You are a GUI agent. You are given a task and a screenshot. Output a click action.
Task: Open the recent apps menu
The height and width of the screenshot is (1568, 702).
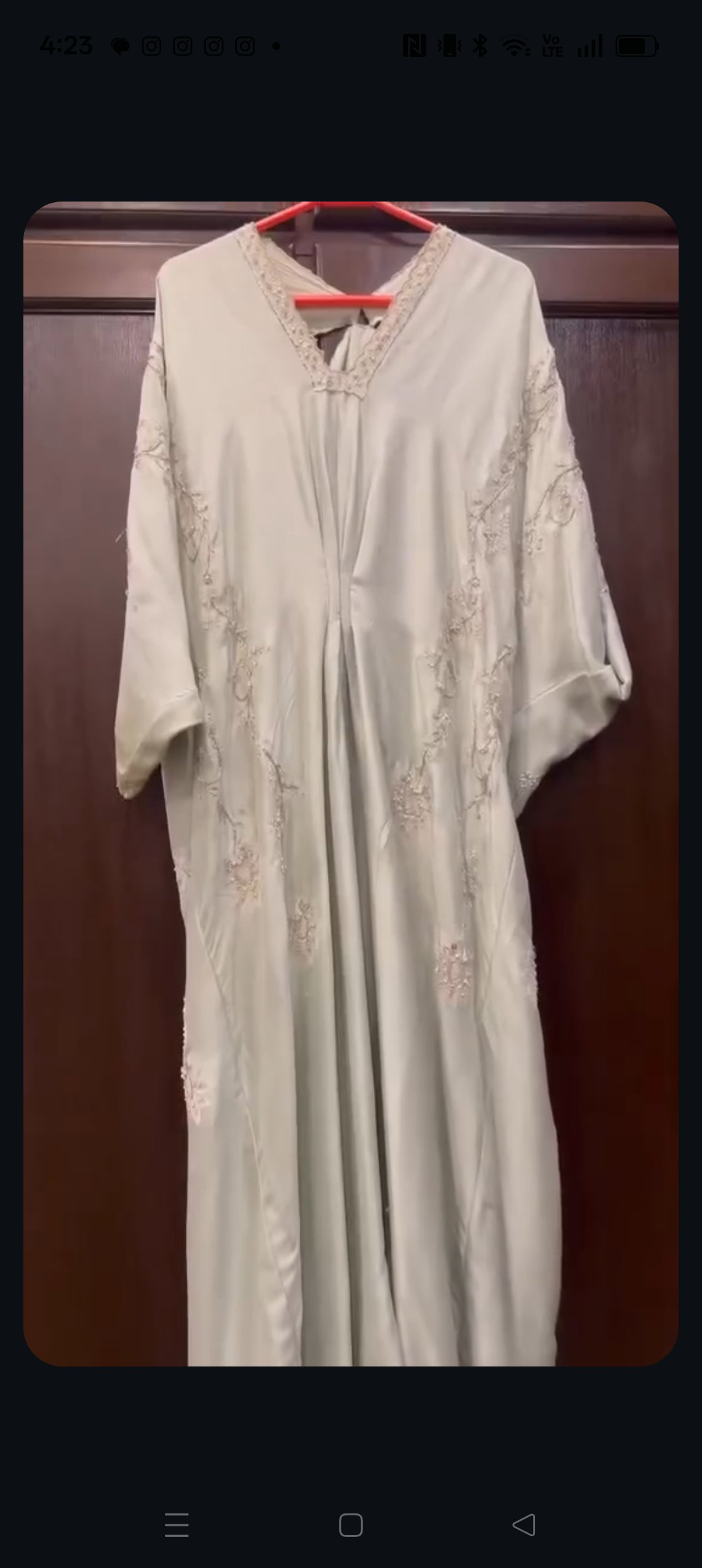click(x=176, y=1524)
